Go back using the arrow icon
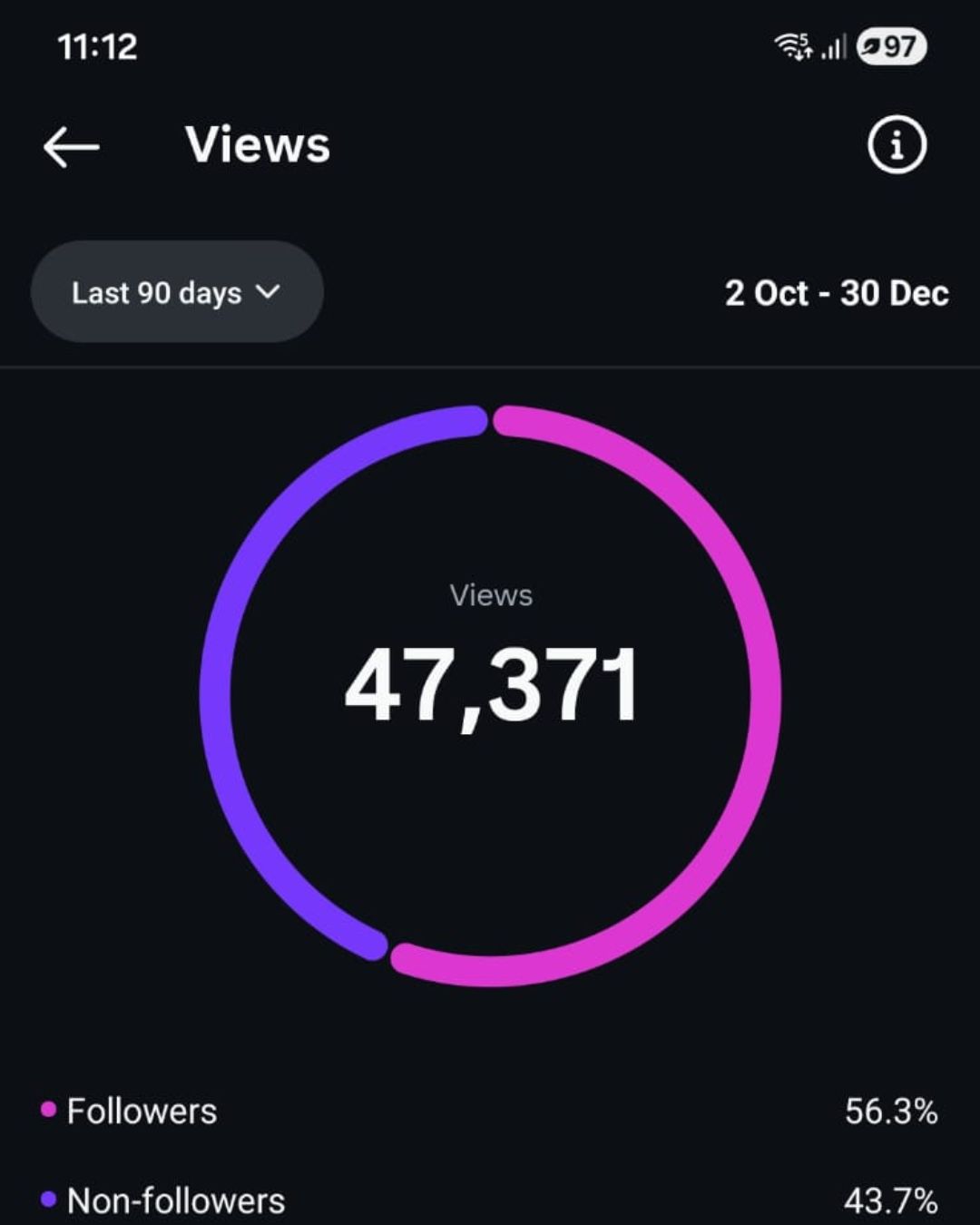 point(71,146)
